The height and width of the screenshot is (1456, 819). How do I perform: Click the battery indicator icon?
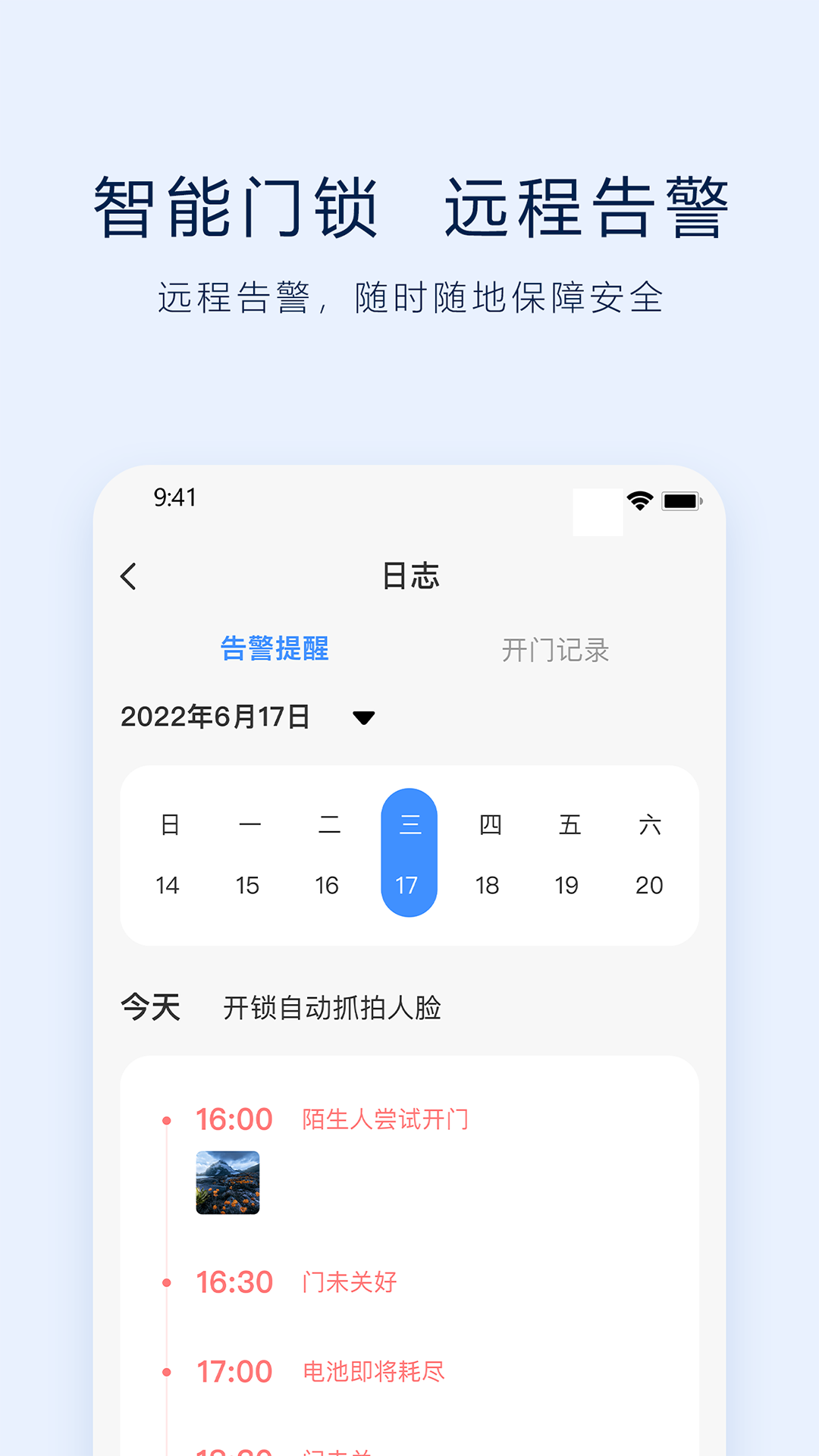[681, 499]
